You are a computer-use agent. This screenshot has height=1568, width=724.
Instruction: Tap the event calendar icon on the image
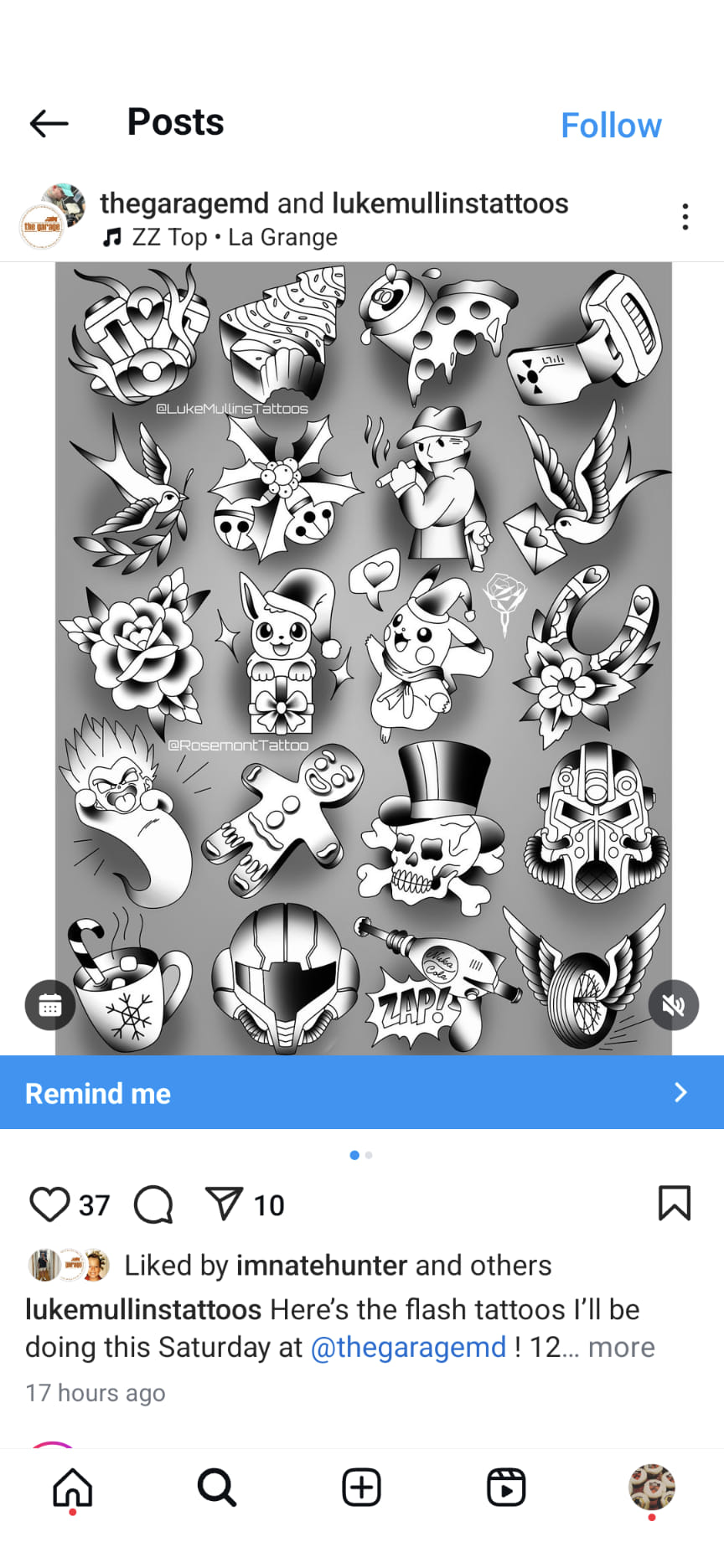pyautogui.click(x=50, y=1005)
